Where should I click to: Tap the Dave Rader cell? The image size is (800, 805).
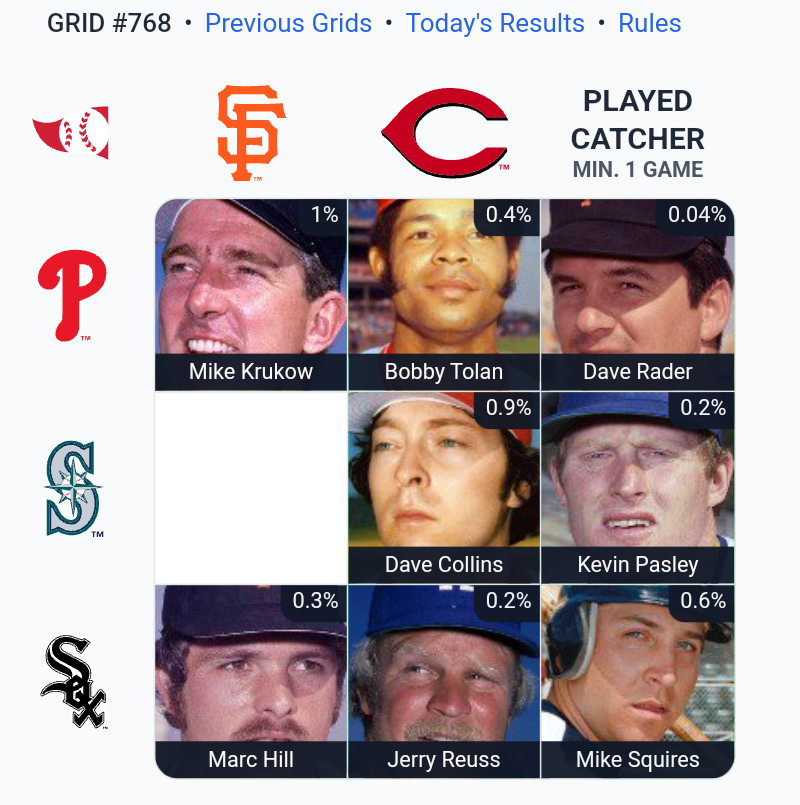point(638,295)
